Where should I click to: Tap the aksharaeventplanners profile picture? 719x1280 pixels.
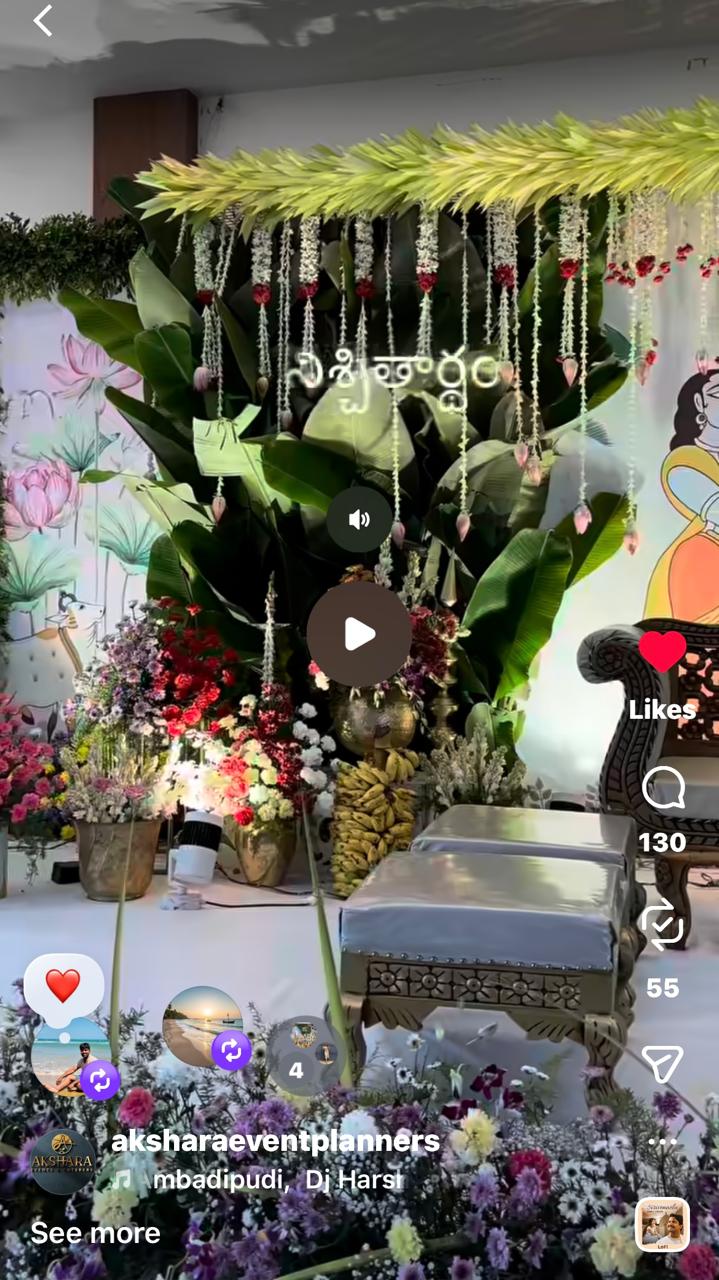[x=62, y=1162]
